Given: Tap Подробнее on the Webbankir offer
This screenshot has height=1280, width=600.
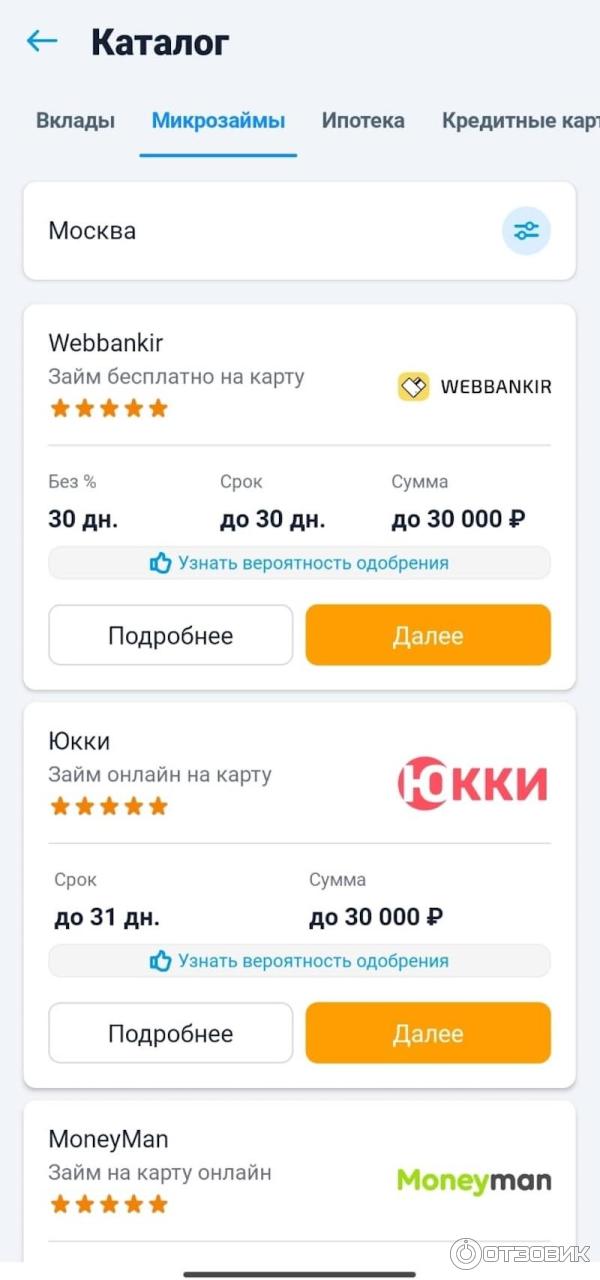Looking at the screenshot, I should point(171,635).
